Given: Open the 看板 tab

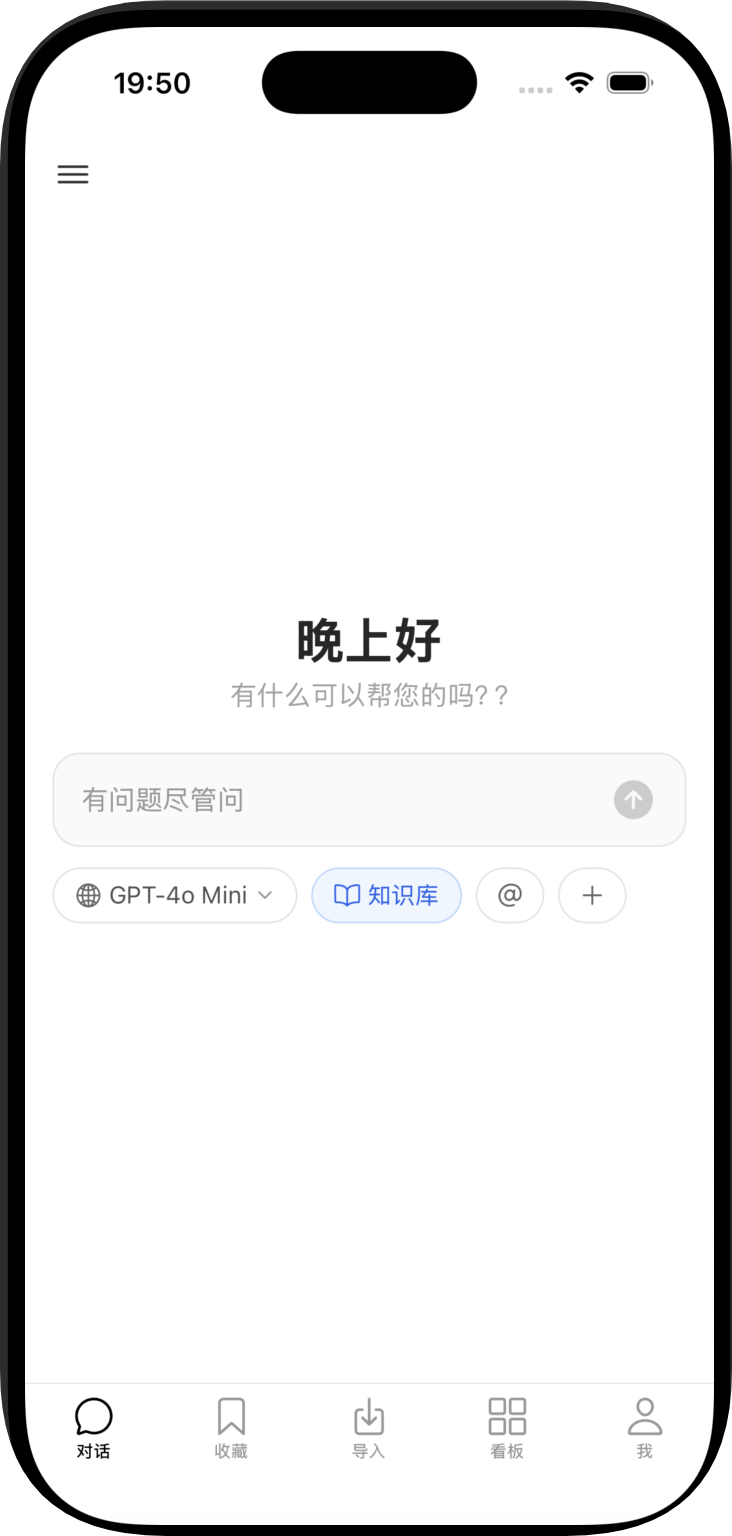Looking at the screenshot, I should [x=507, y=1428].
